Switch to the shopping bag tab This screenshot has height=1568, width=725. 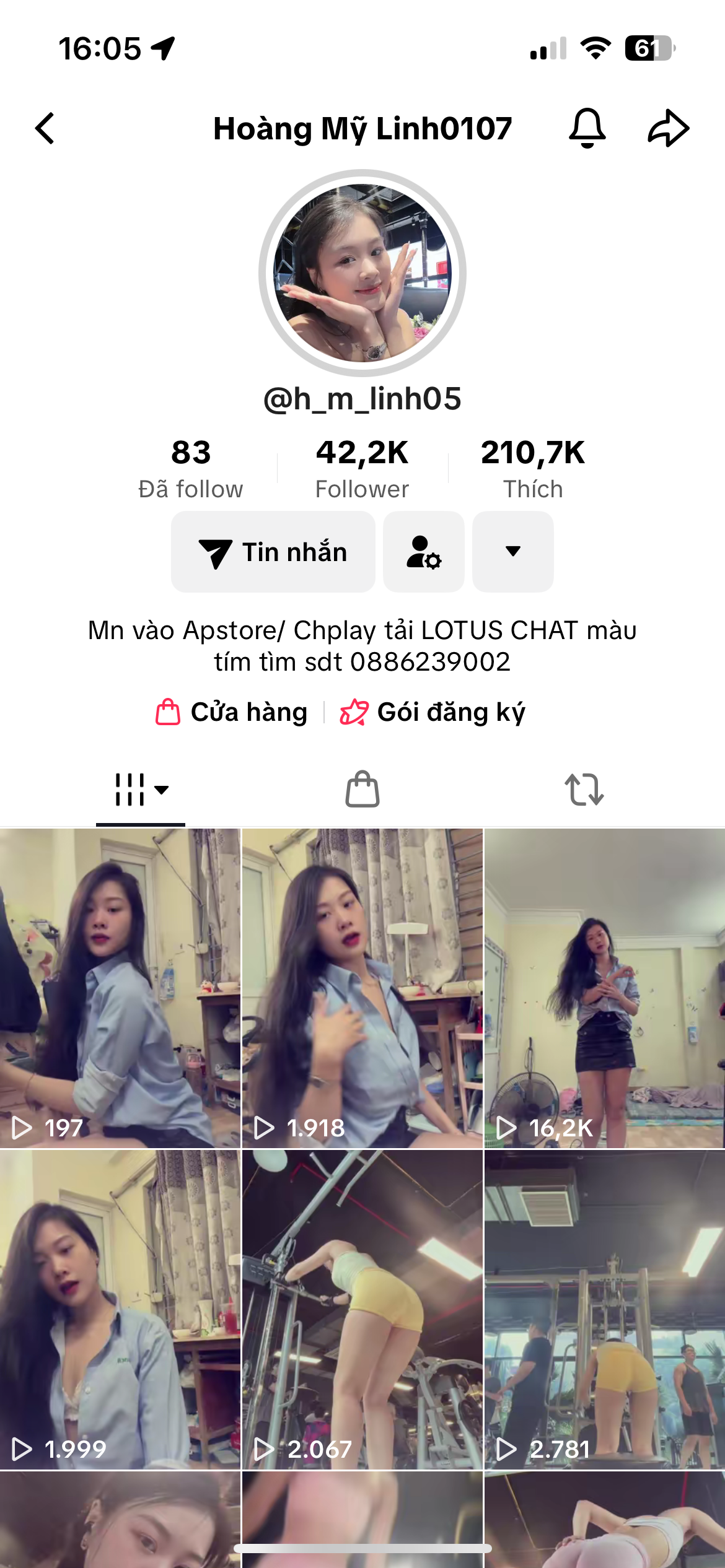point(362,790)
